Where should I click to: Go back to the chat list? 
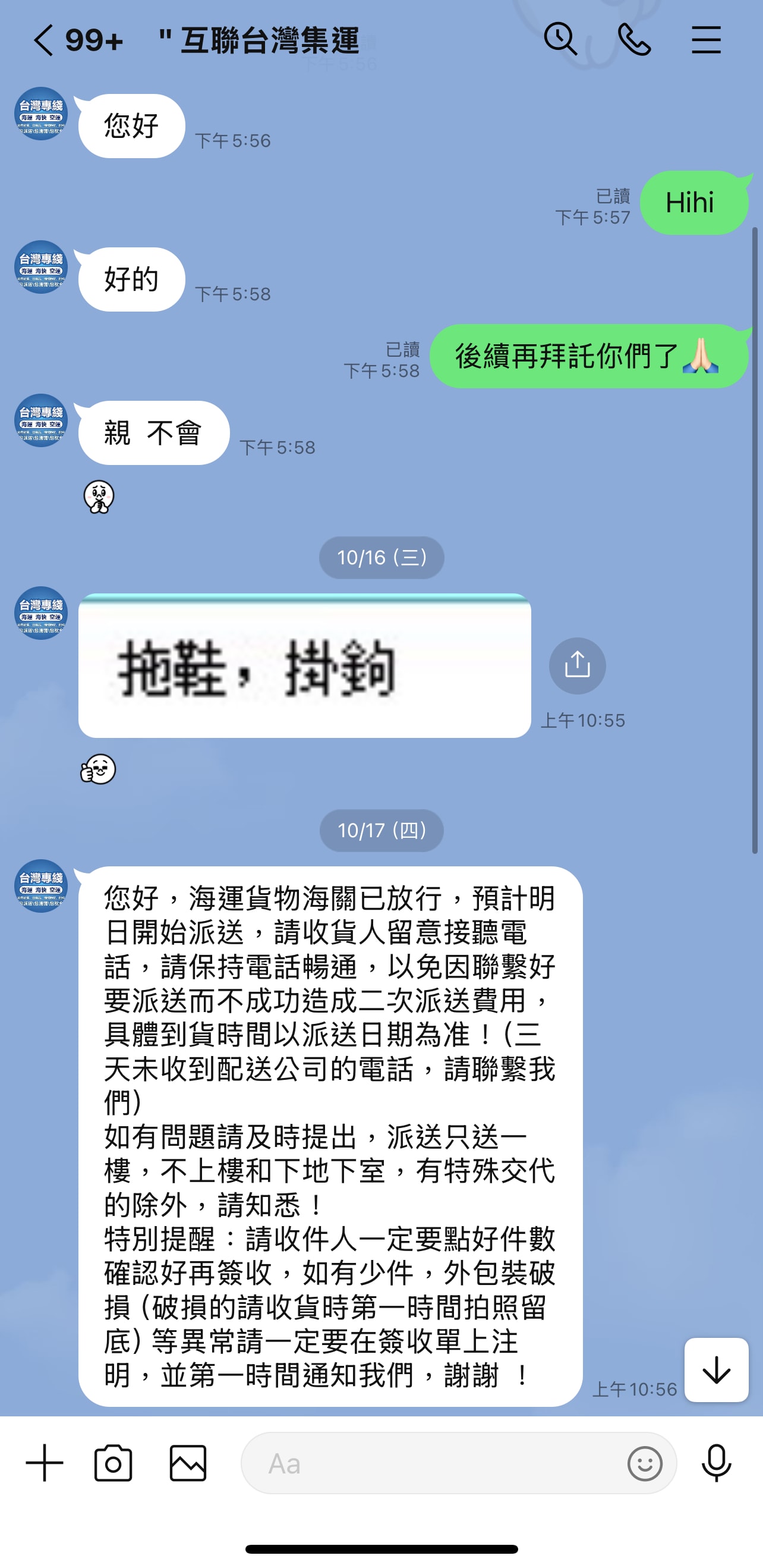coord(44,41)
